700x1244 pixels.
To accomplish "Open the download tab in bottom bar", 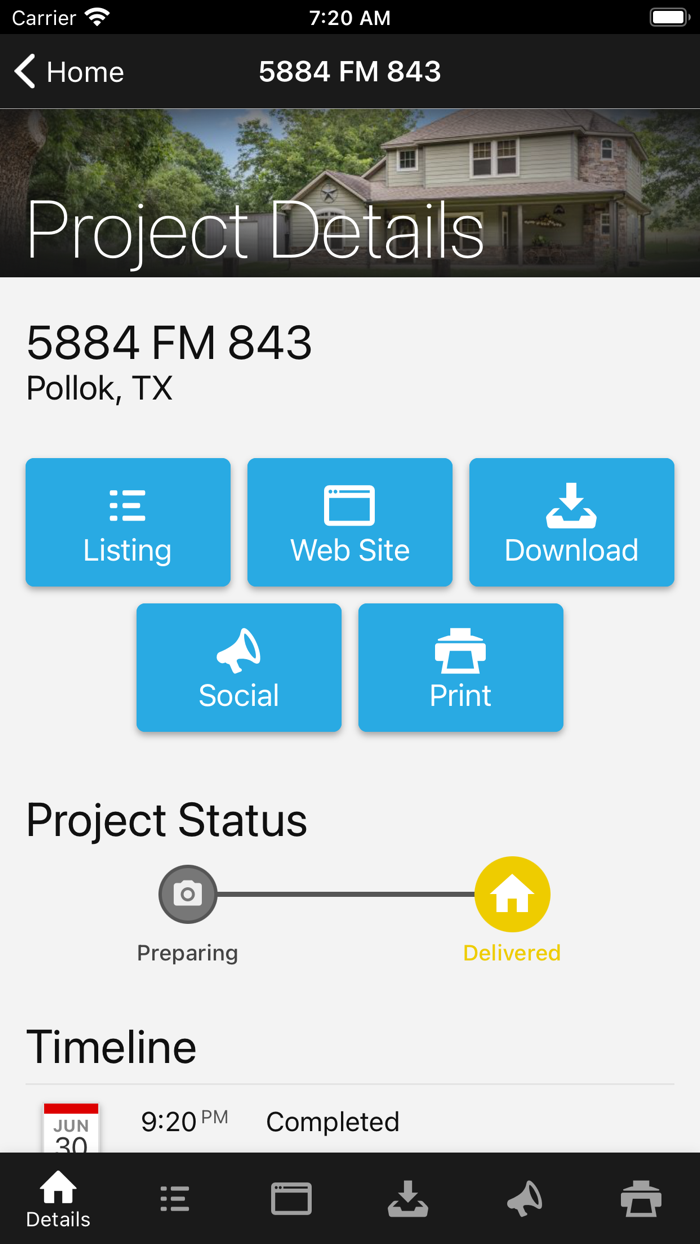I will click(x=408, y=1199).
